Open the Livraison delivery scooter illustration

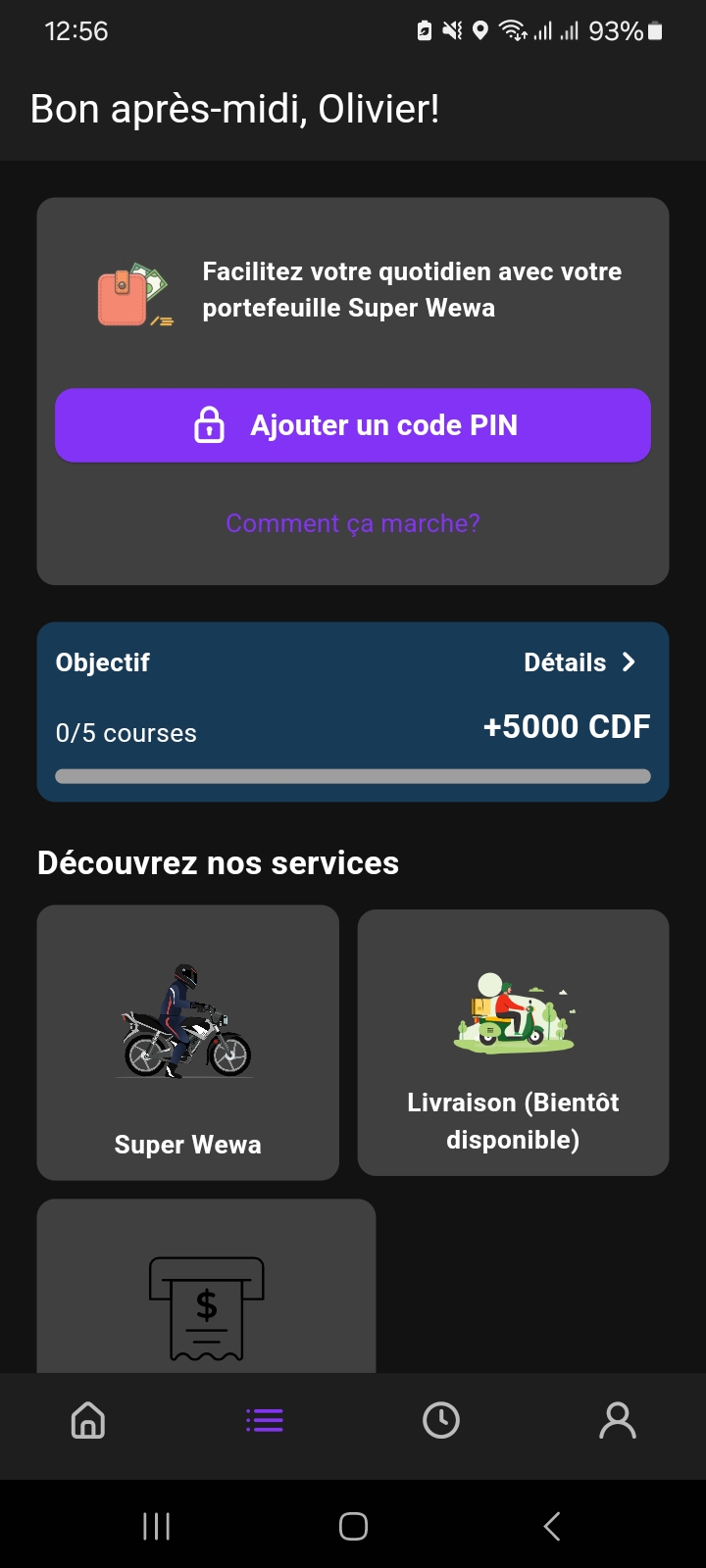tap(513, 1014)
